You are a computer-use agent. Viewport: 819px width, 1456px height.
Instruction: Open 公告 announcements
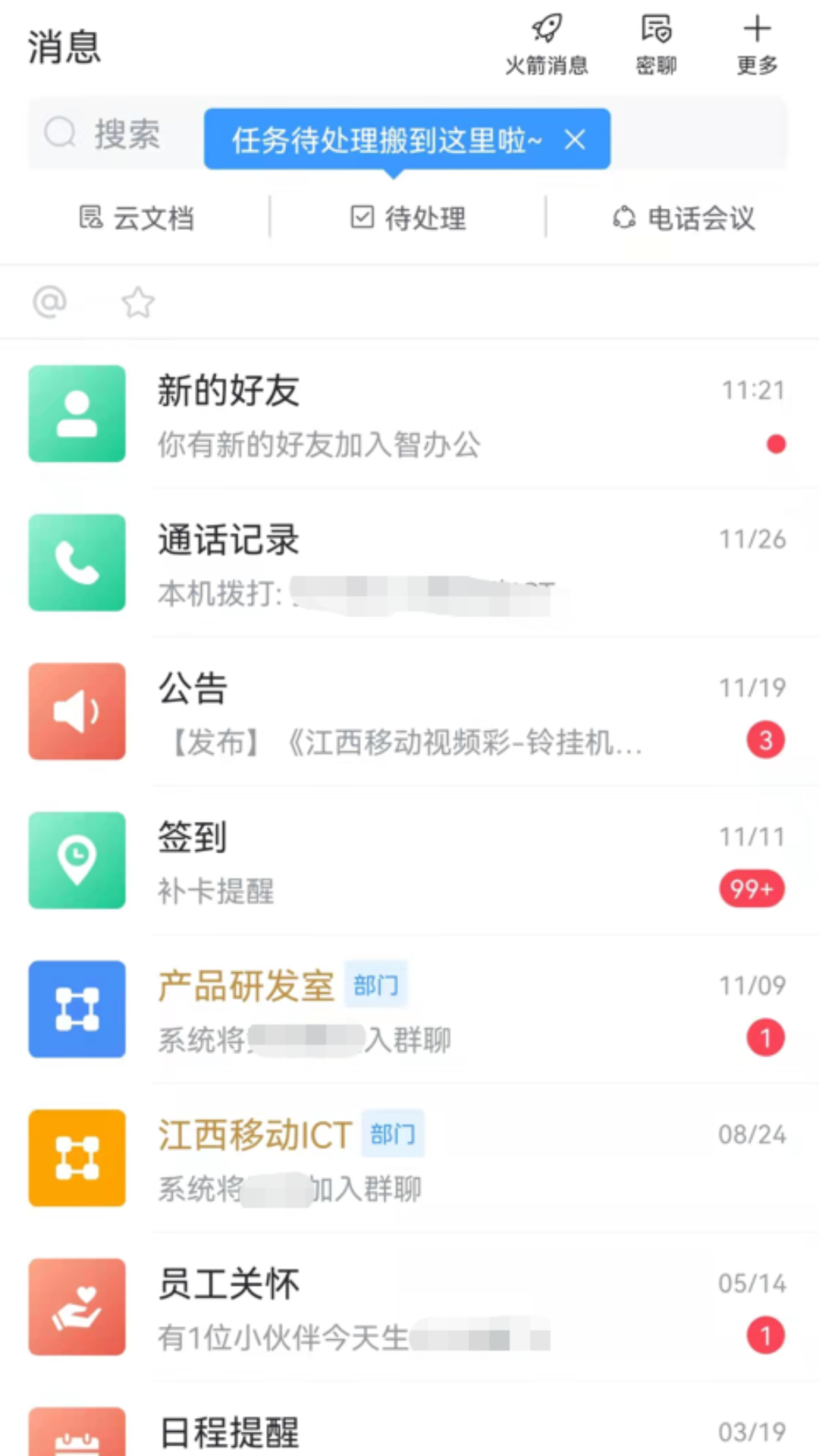tap(409, 711)
